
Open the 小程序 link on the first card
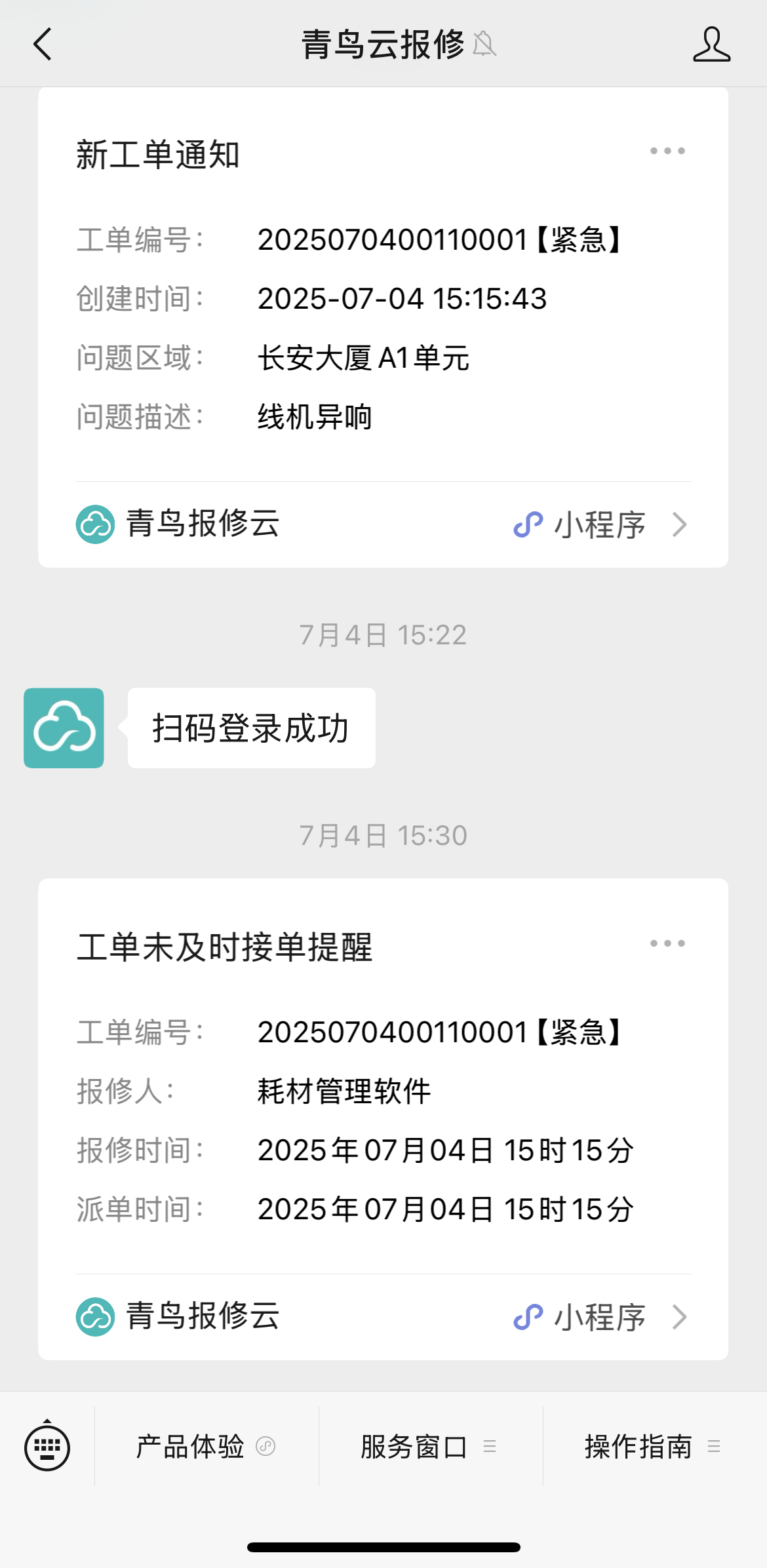pyautogui.click(x=599, y=524)
